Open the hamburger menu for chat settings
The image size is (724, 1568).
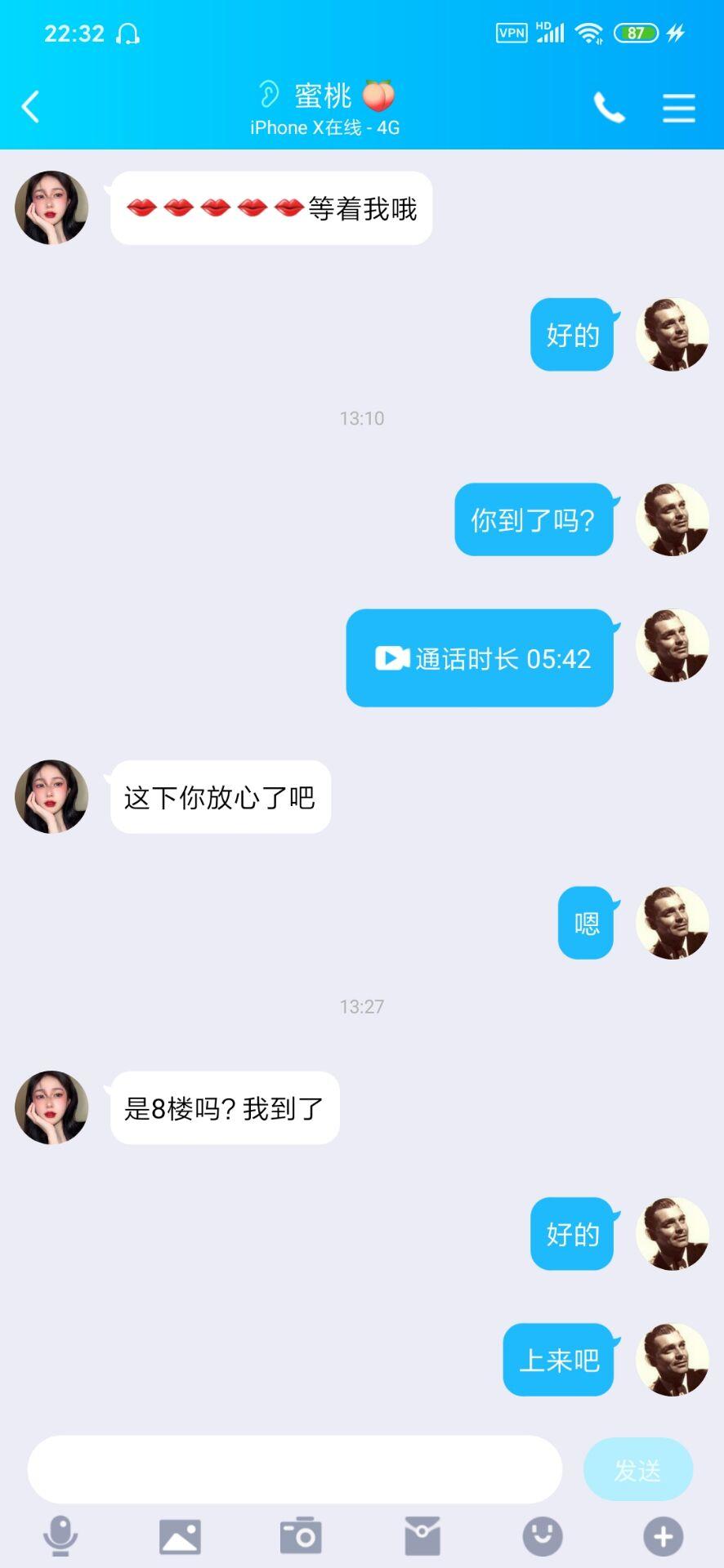[x=677, y=107]
